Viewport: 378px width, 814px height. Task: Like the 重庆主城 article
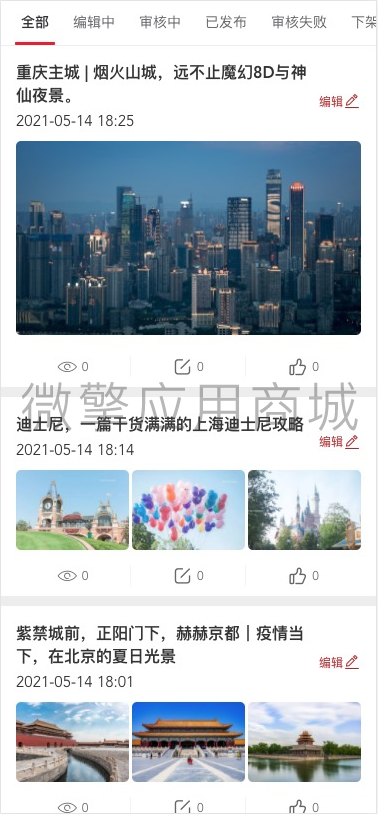304,367
